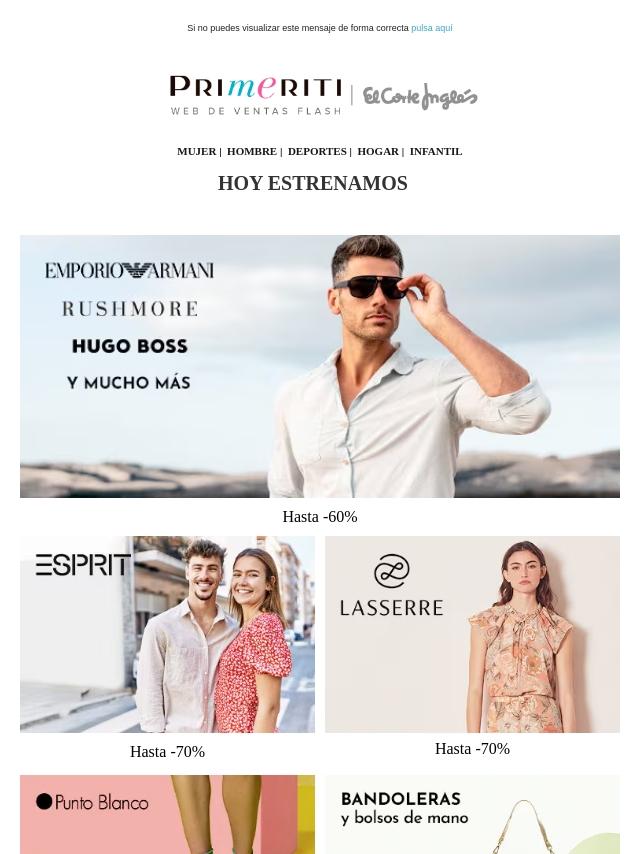Open the HOGAR section
640x854 pixels.
coord(377,151)
